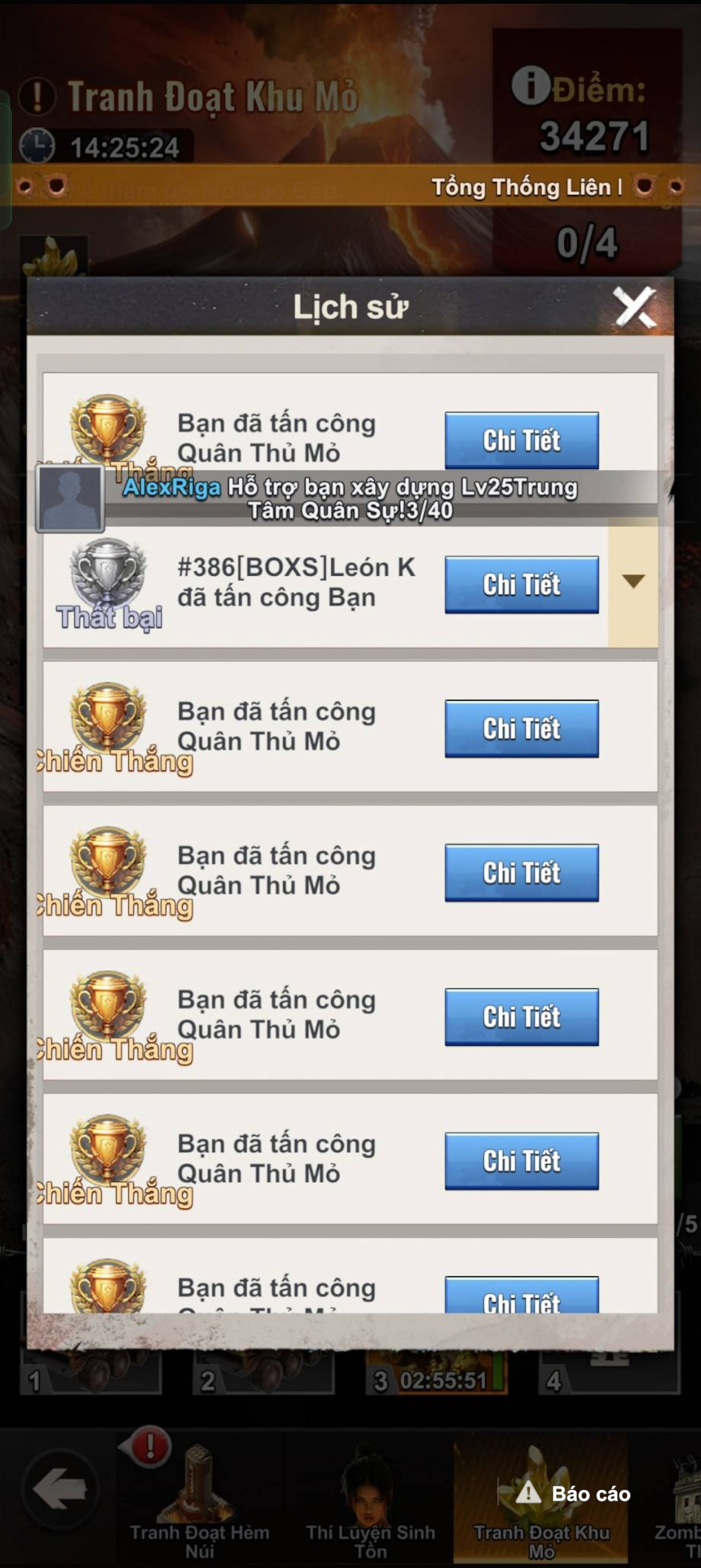The width and height of the screenshot is (701, 1568).
Task: Tap the exclamation icon beside Tranh Đoạt Khu Mỏ
Action: (37, 96)
